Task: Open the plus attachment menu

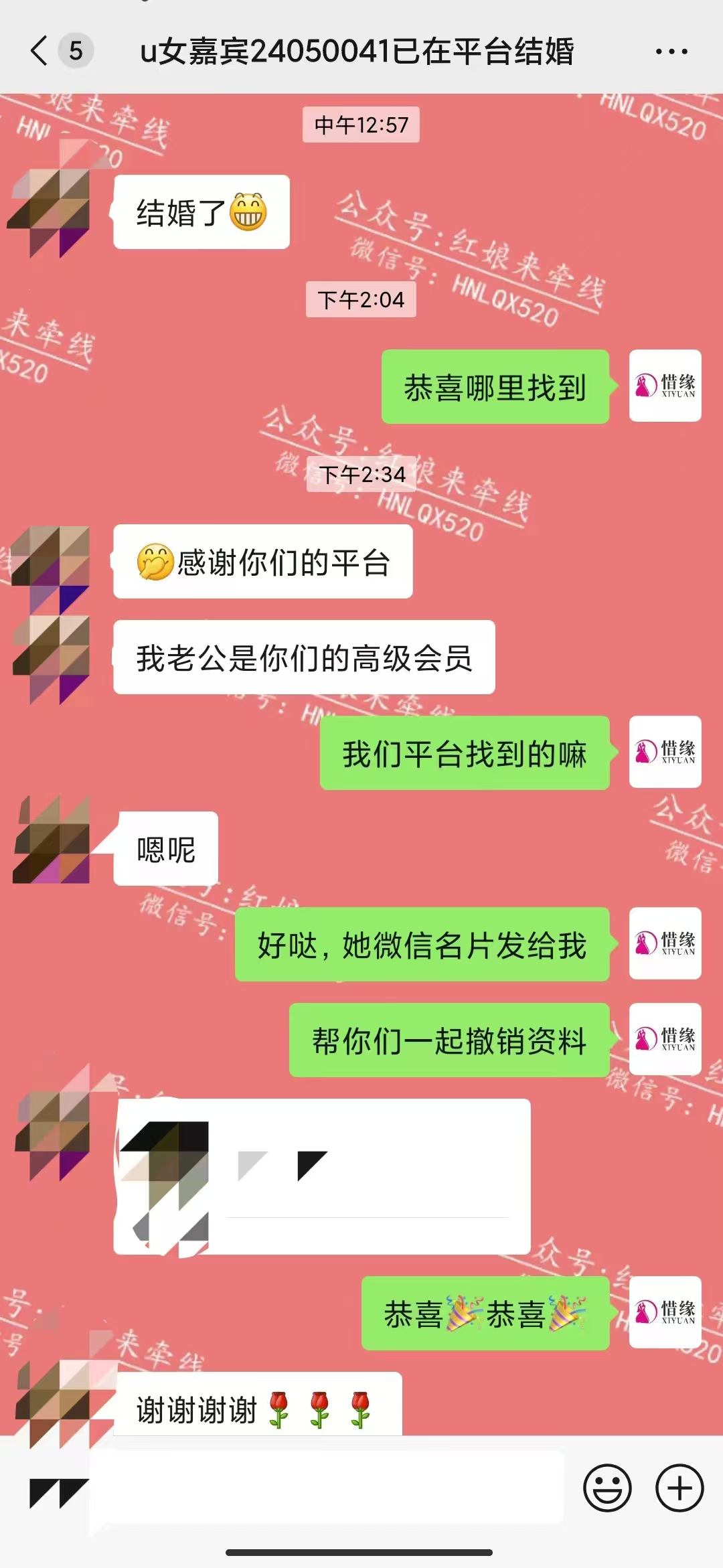Action: [679, 1488]
